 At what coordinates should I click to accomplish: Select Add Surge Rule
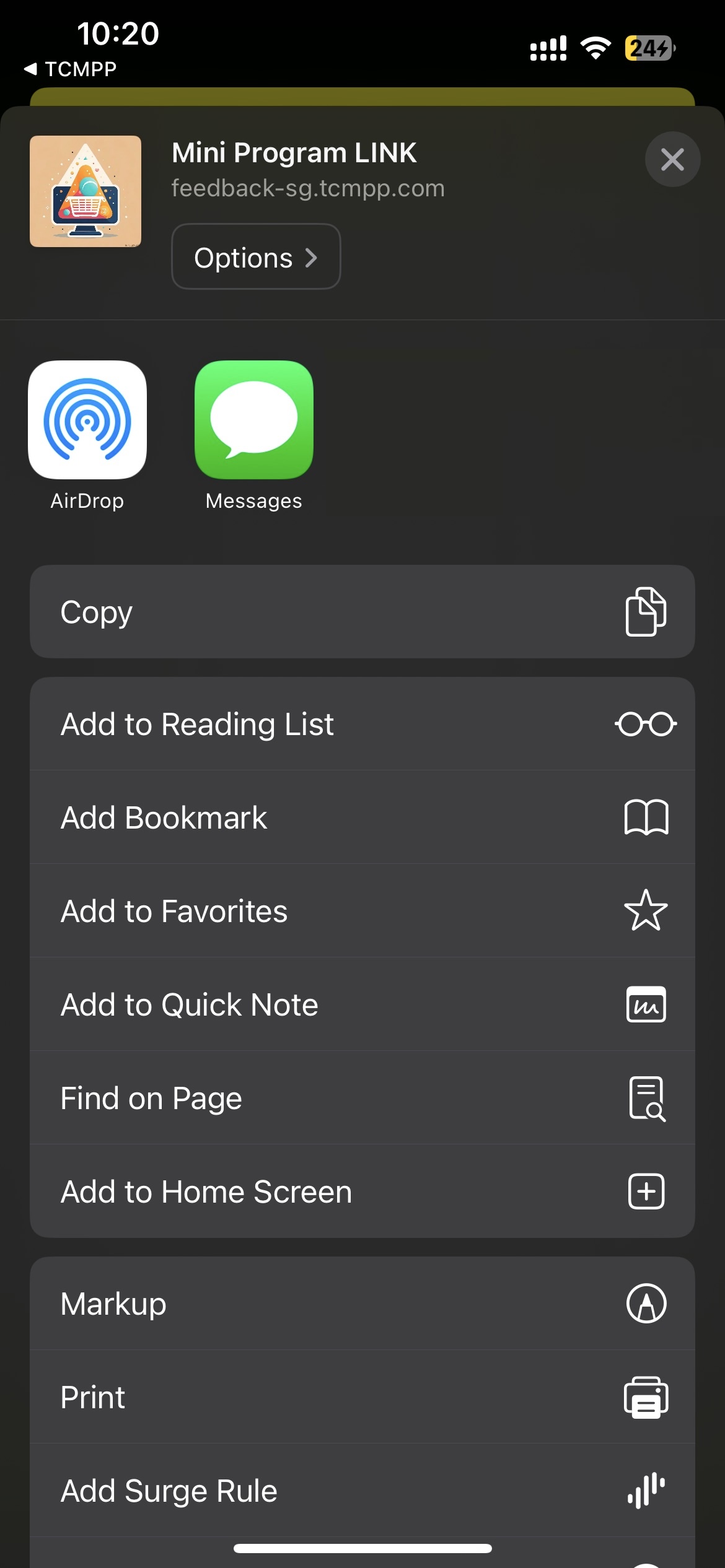coord(362,1491)
